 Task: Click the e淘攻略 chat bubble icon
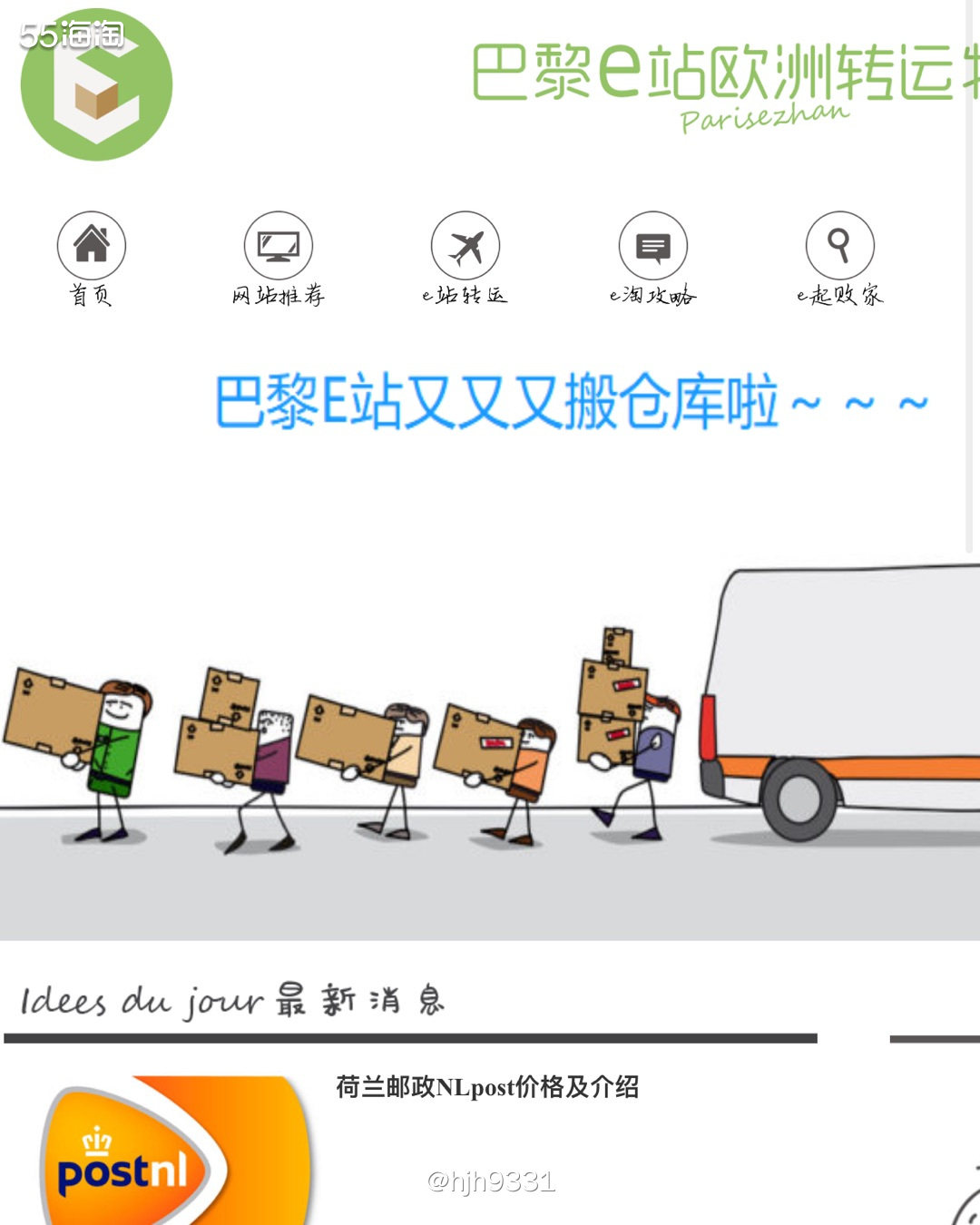coord(652,242)
